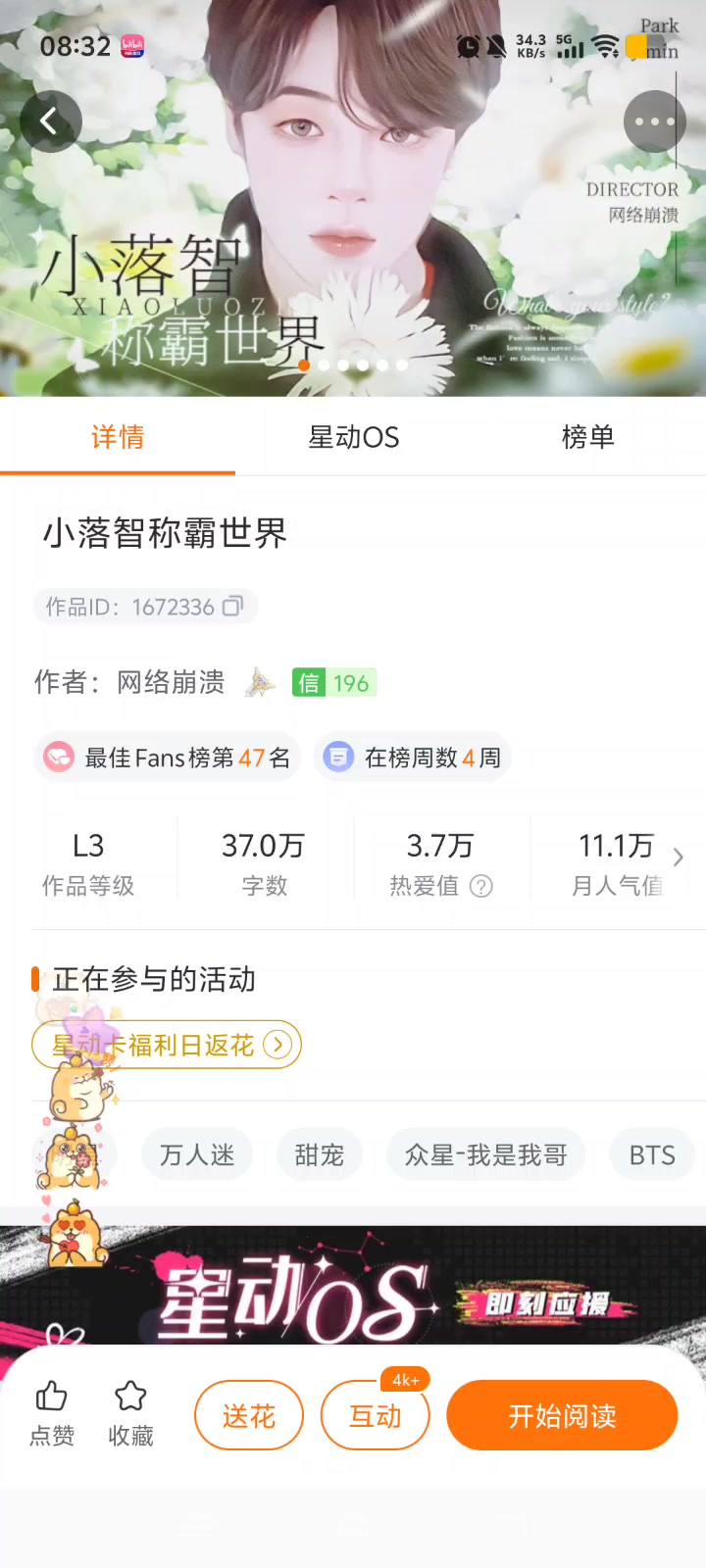
Task: Open the more options menu on the cover
Action: 654,121
